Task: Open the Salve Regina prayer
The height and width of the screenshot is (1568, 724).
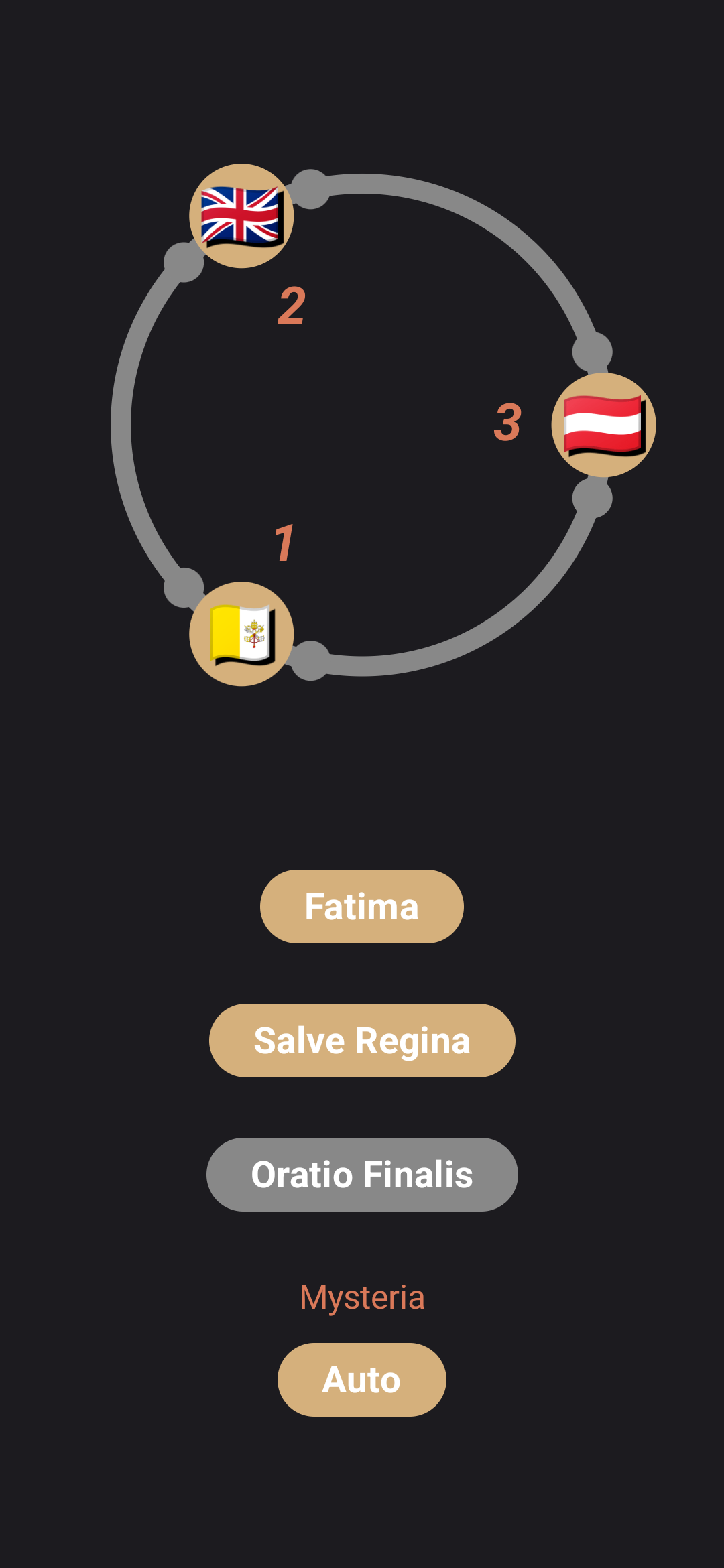Action: point(362,1041)
